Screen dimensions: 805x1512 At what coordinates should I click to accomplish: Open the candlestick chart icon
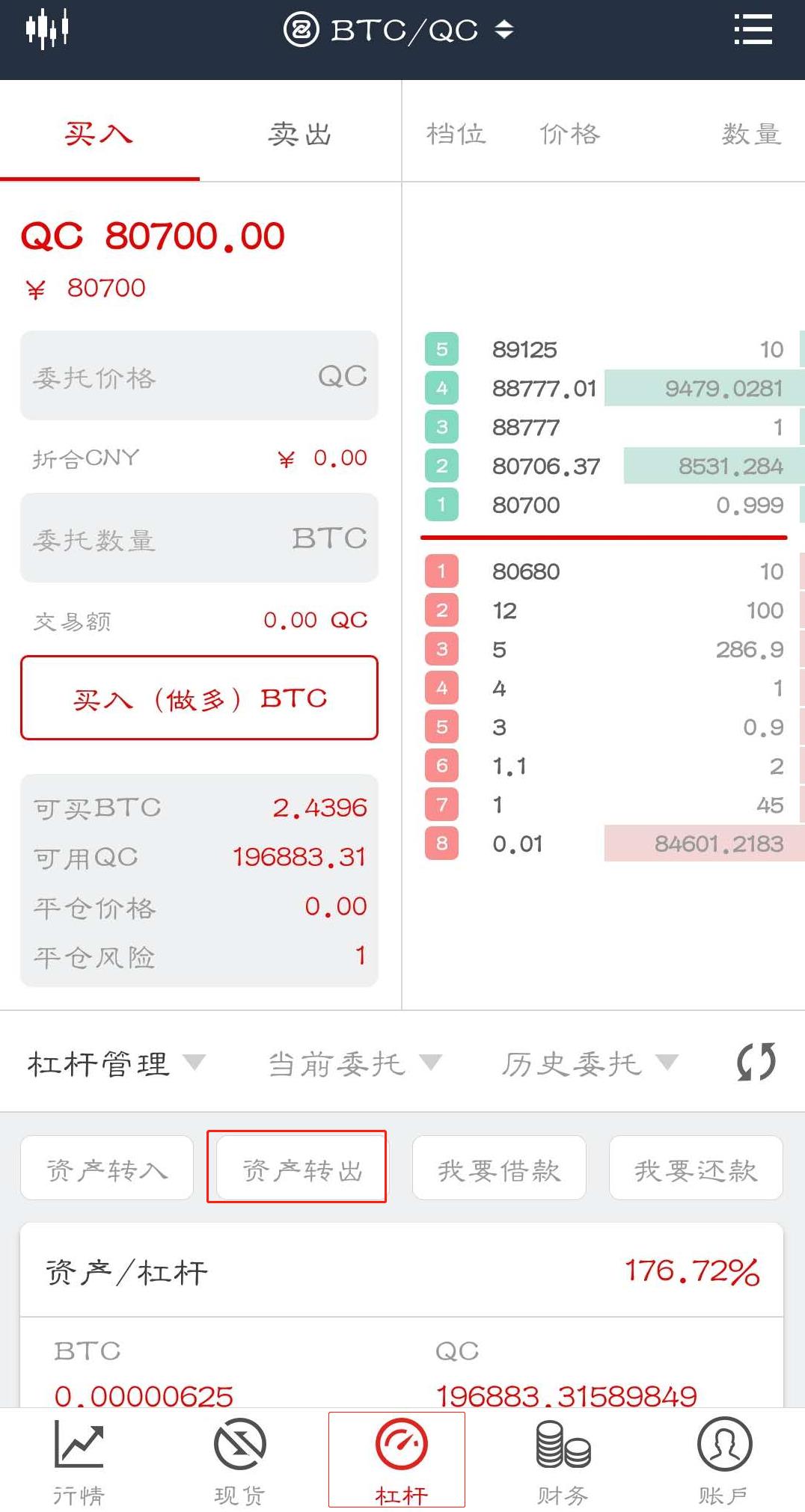click(x=47, y=30)
